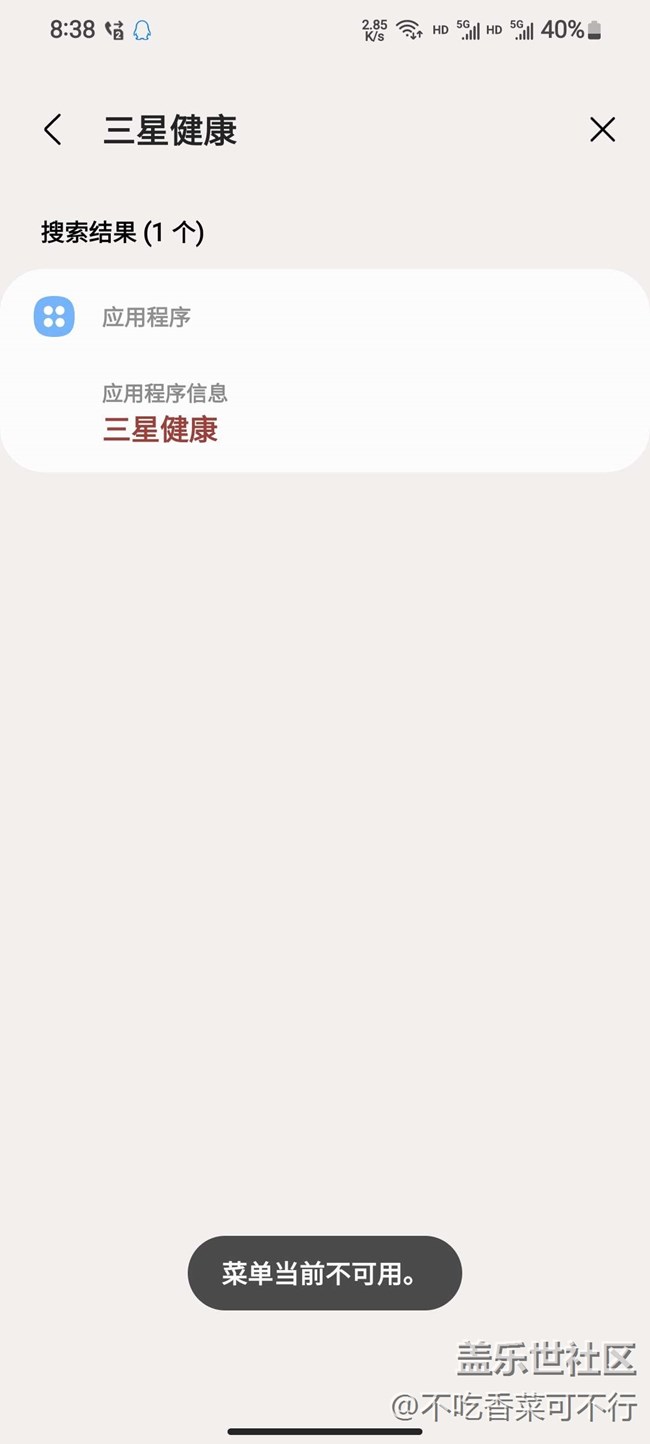Edit the 三星健康 search query
The image size is (650, 1444).
coord(300,131)
